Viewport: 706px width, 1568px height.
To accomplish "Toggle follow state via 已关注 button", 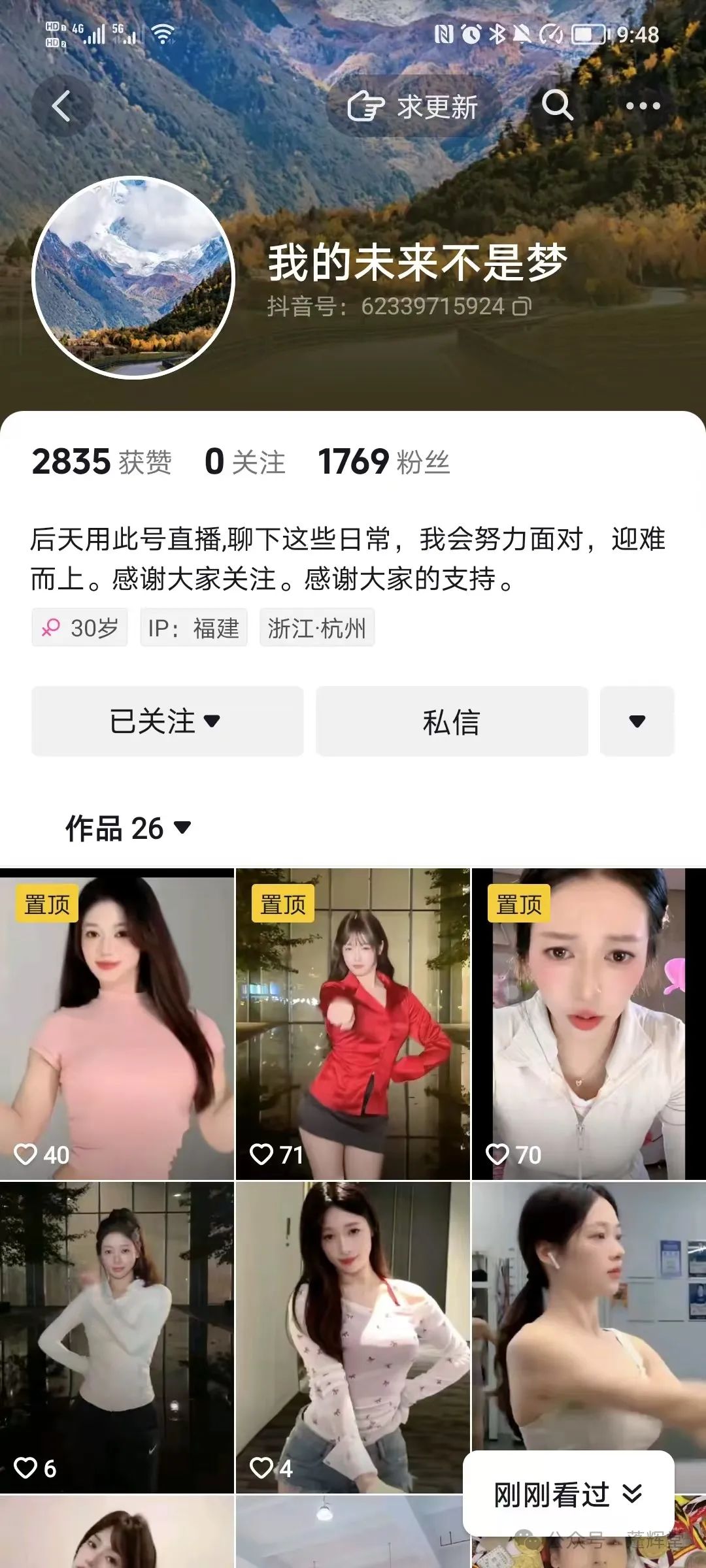I will tap(152, 721).
